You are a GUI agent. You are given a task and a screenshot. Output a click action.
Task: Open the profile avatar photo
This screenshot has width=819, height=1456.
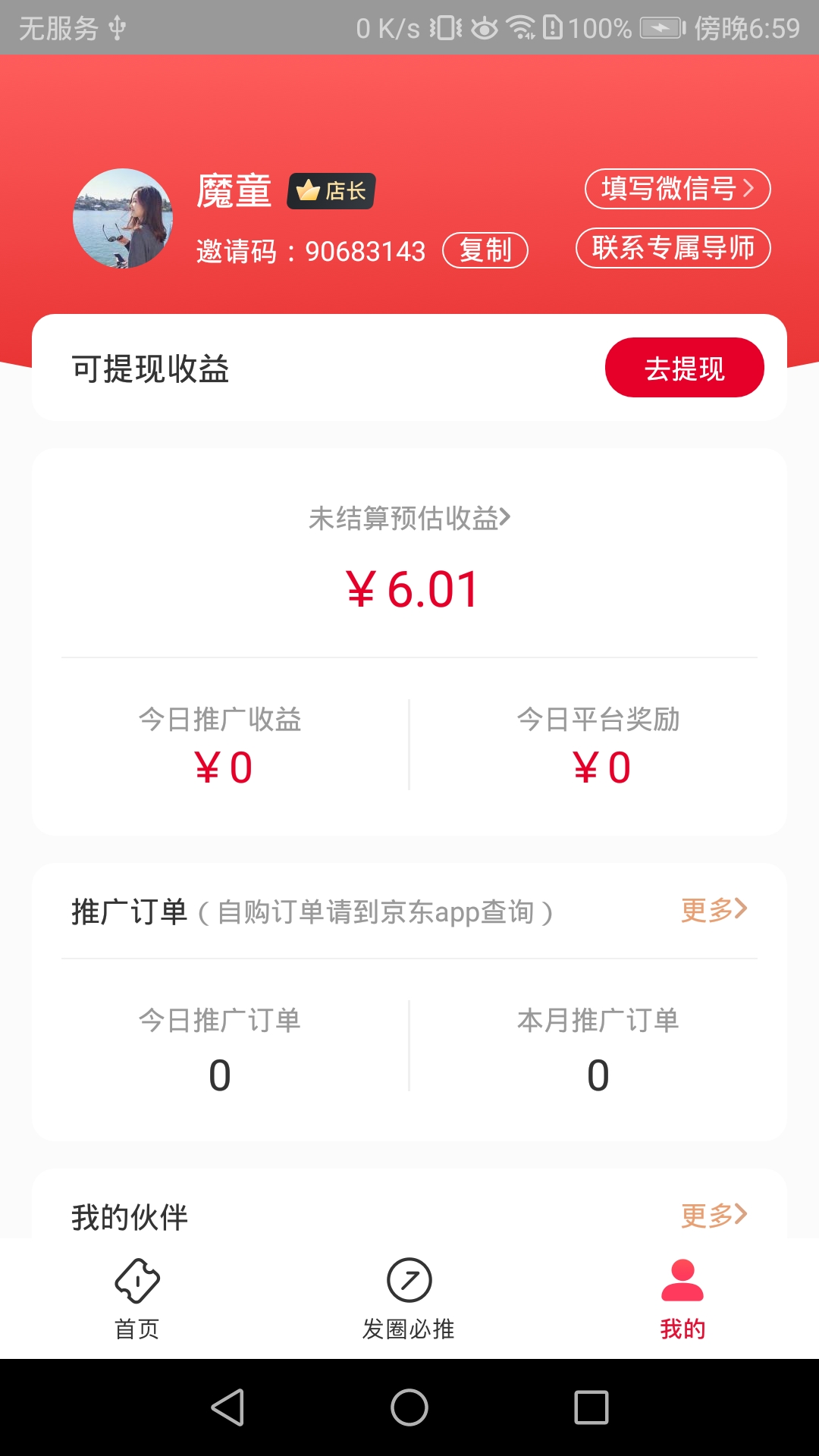click(123, 218)
